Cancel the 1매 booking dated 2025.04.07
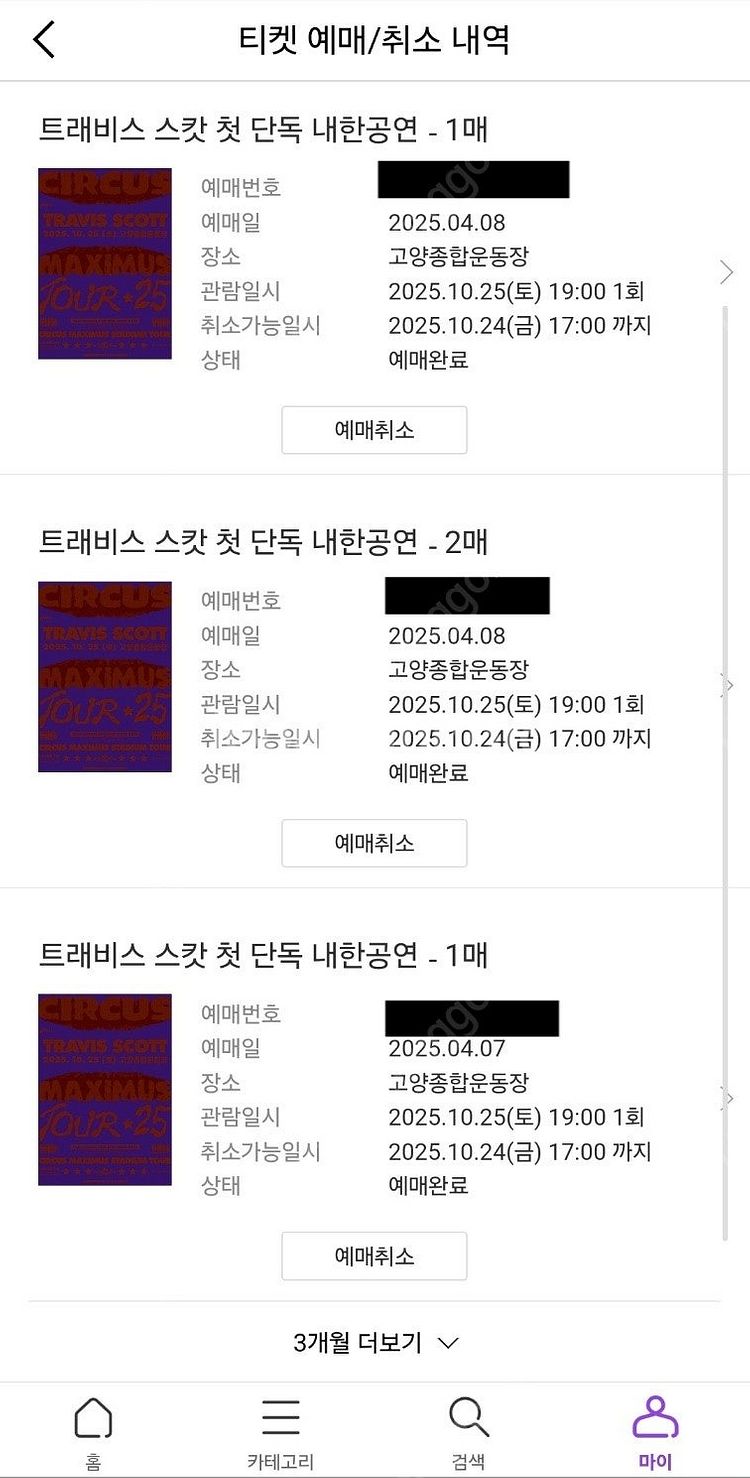This screenshot has height=1478, width=750. tap(374, 1256)
